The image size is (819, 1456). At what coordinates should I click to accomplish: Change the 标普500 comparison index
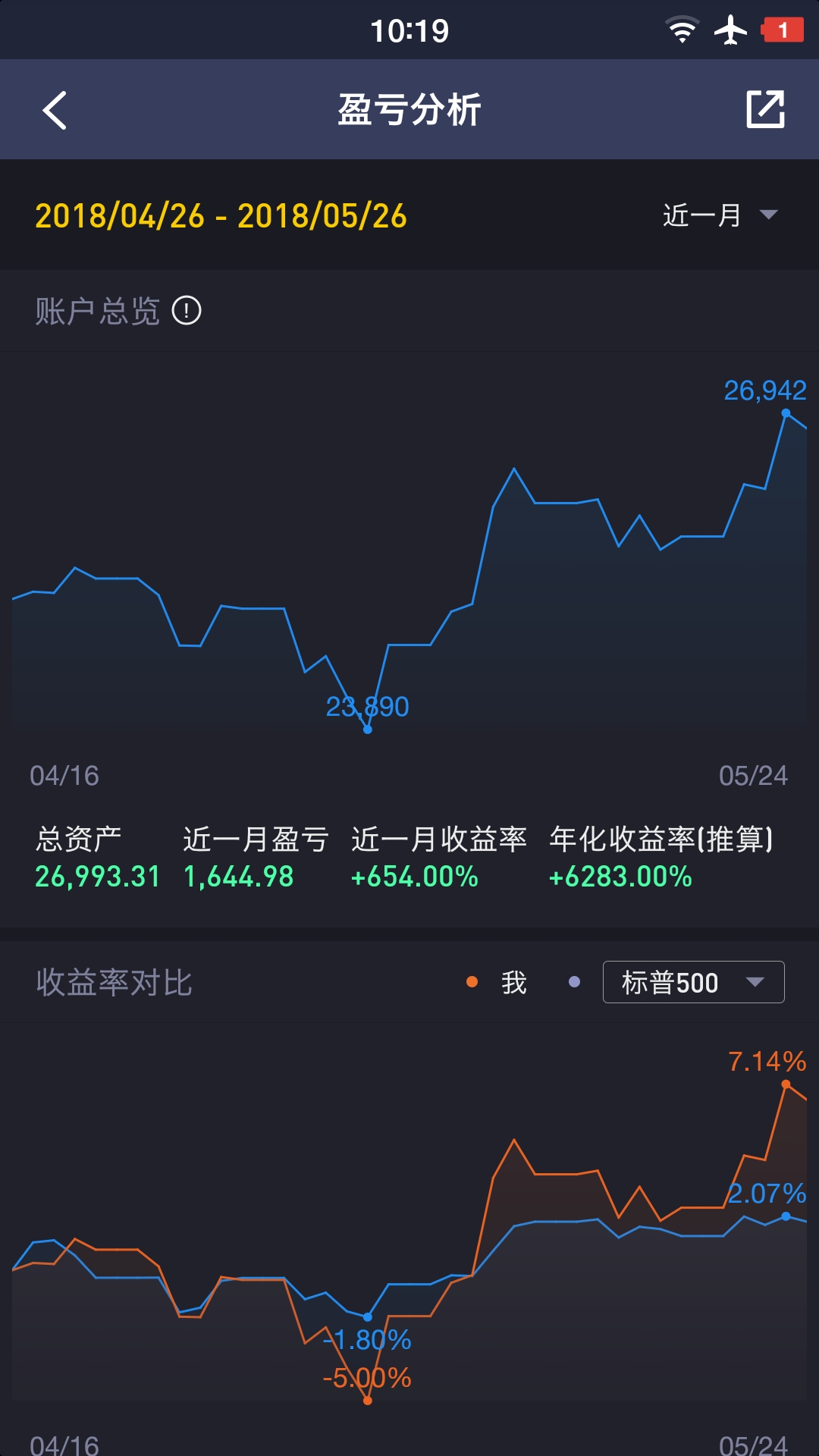[693, 982]
